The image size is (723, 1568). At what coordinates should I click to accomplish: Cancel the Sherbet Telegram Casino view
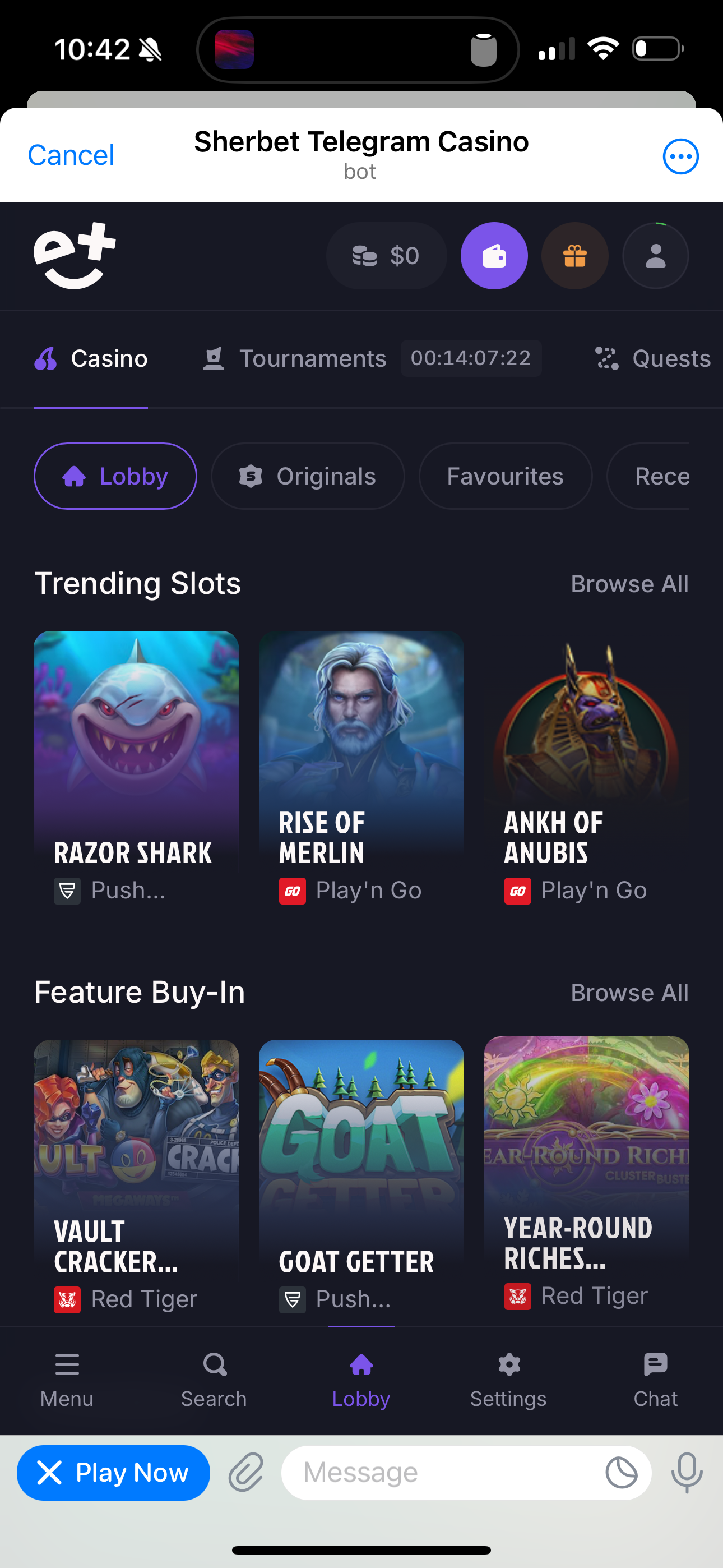71,155
